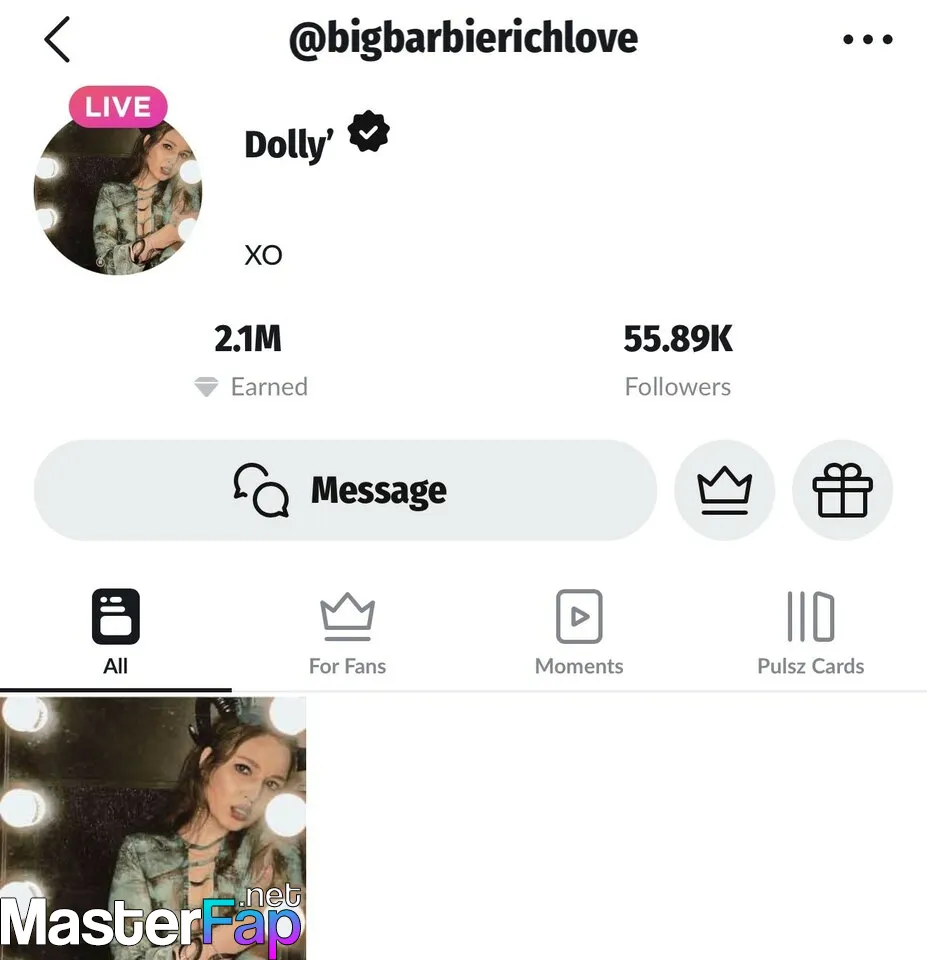Tap the crown fan subscription button
The image size is (927, 960).
coord(724,490)
